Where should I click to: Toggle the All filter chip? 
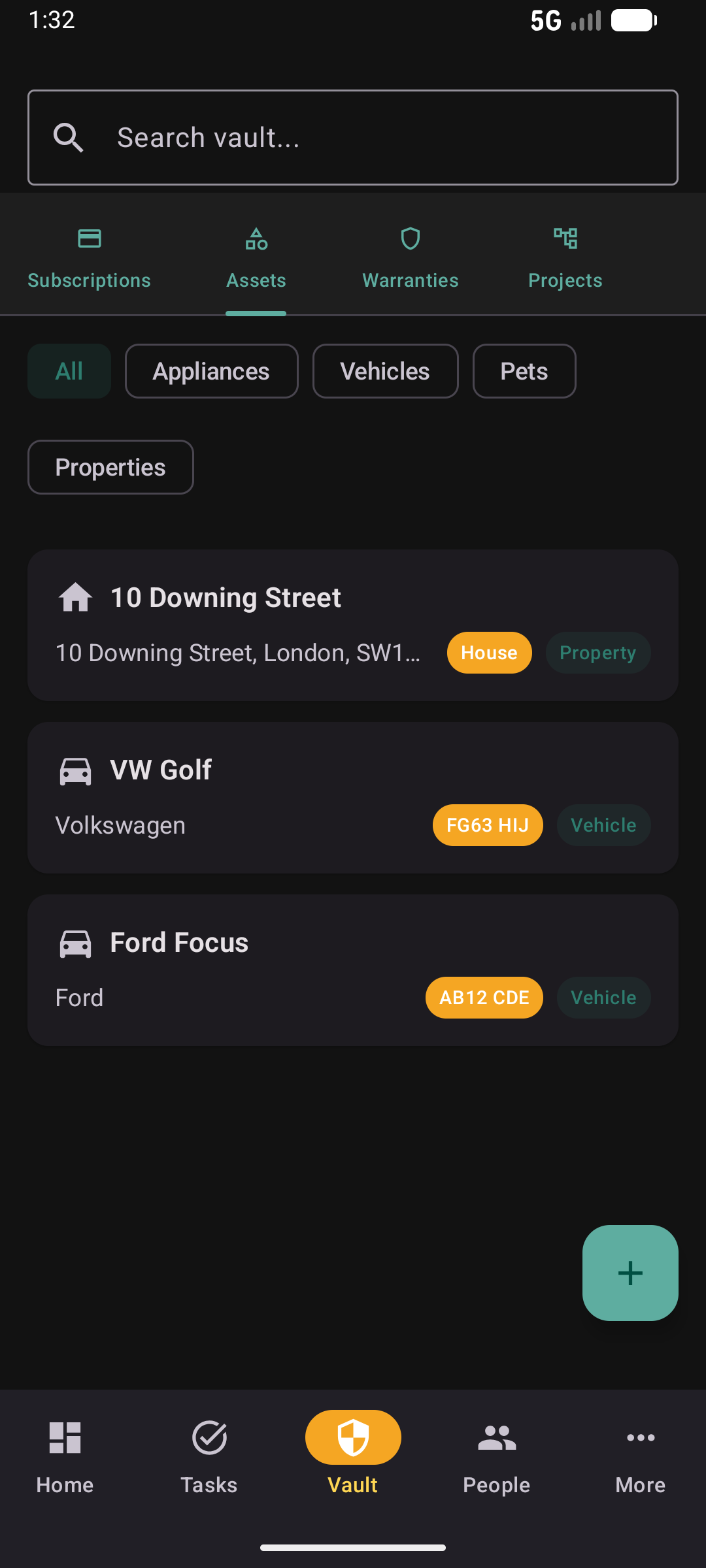tap(69, 371)
